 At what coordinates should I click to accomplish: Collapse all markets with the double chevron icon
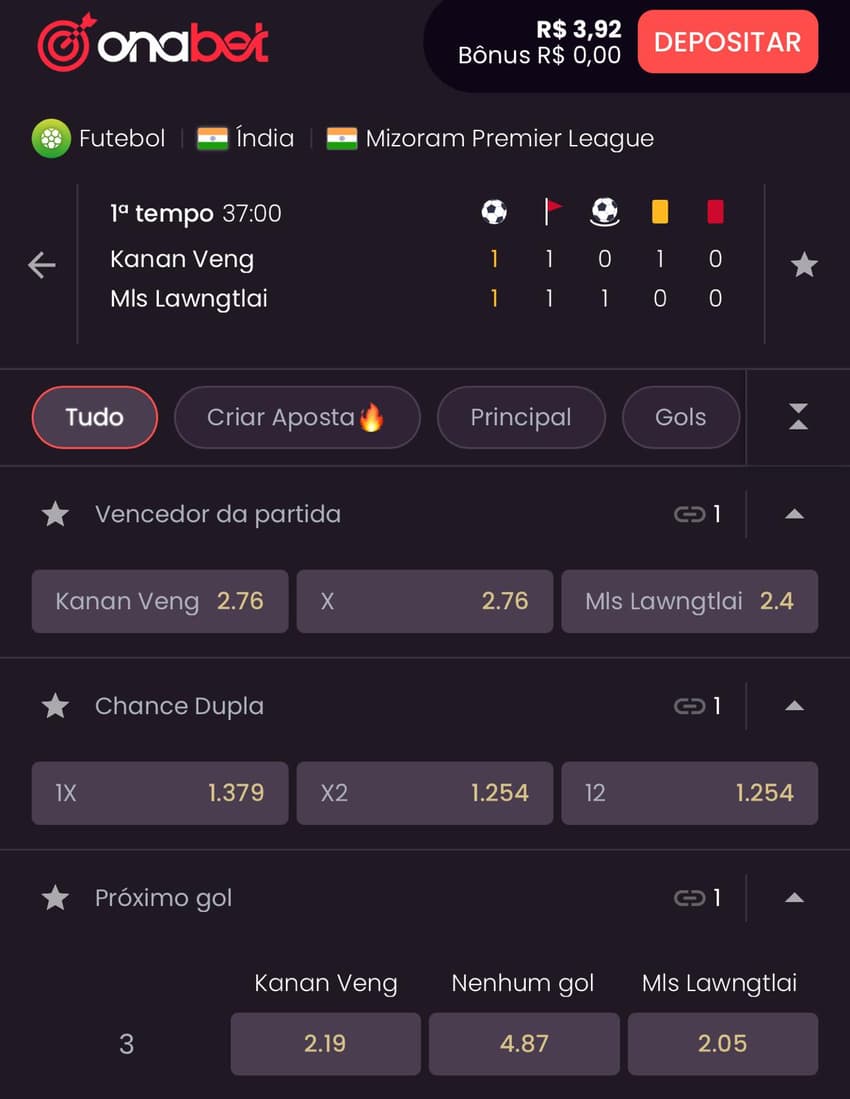(798, 417)
